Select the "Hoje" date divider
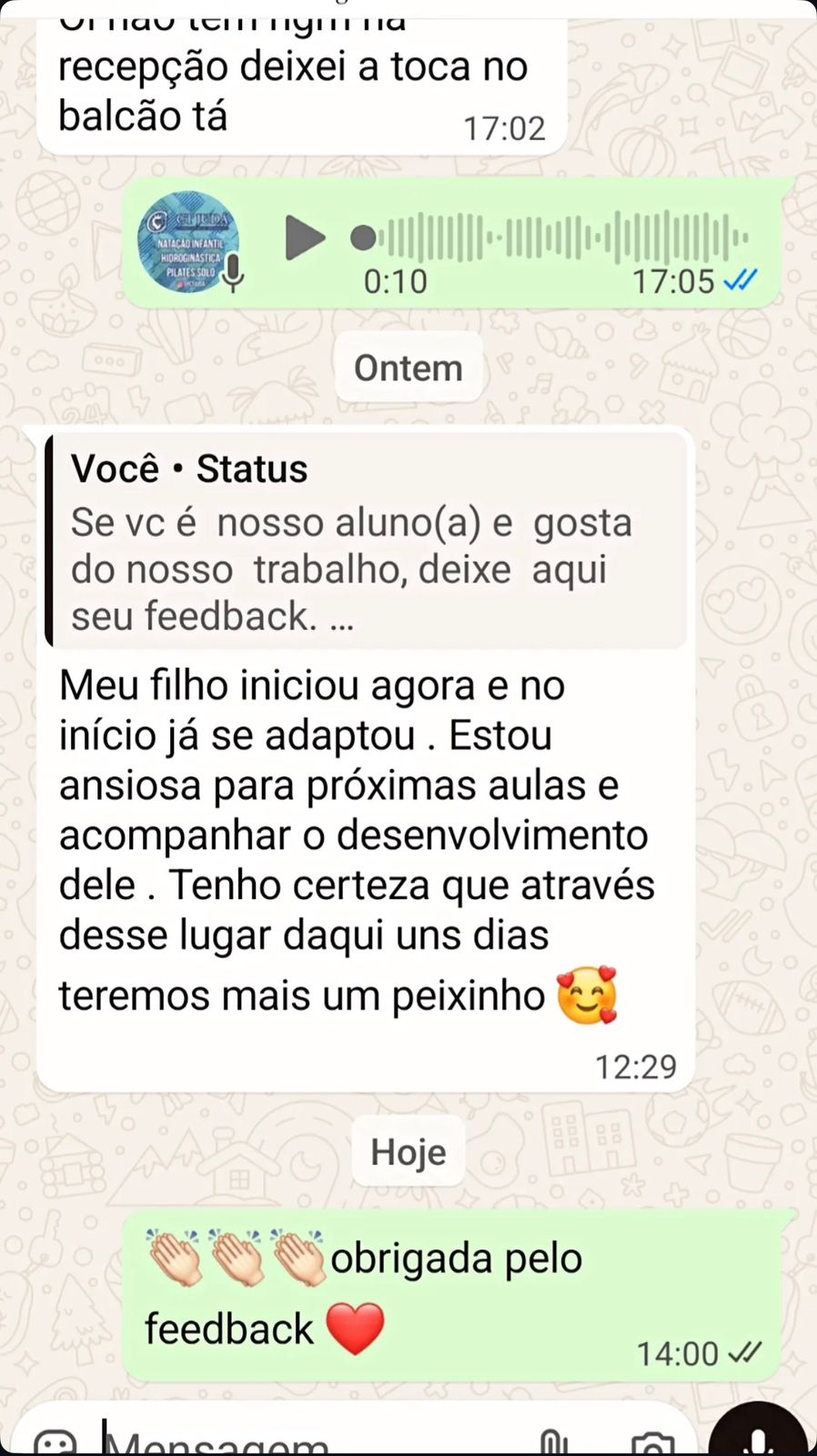This screenshot has height=1456, width=817. point(408,1150)
